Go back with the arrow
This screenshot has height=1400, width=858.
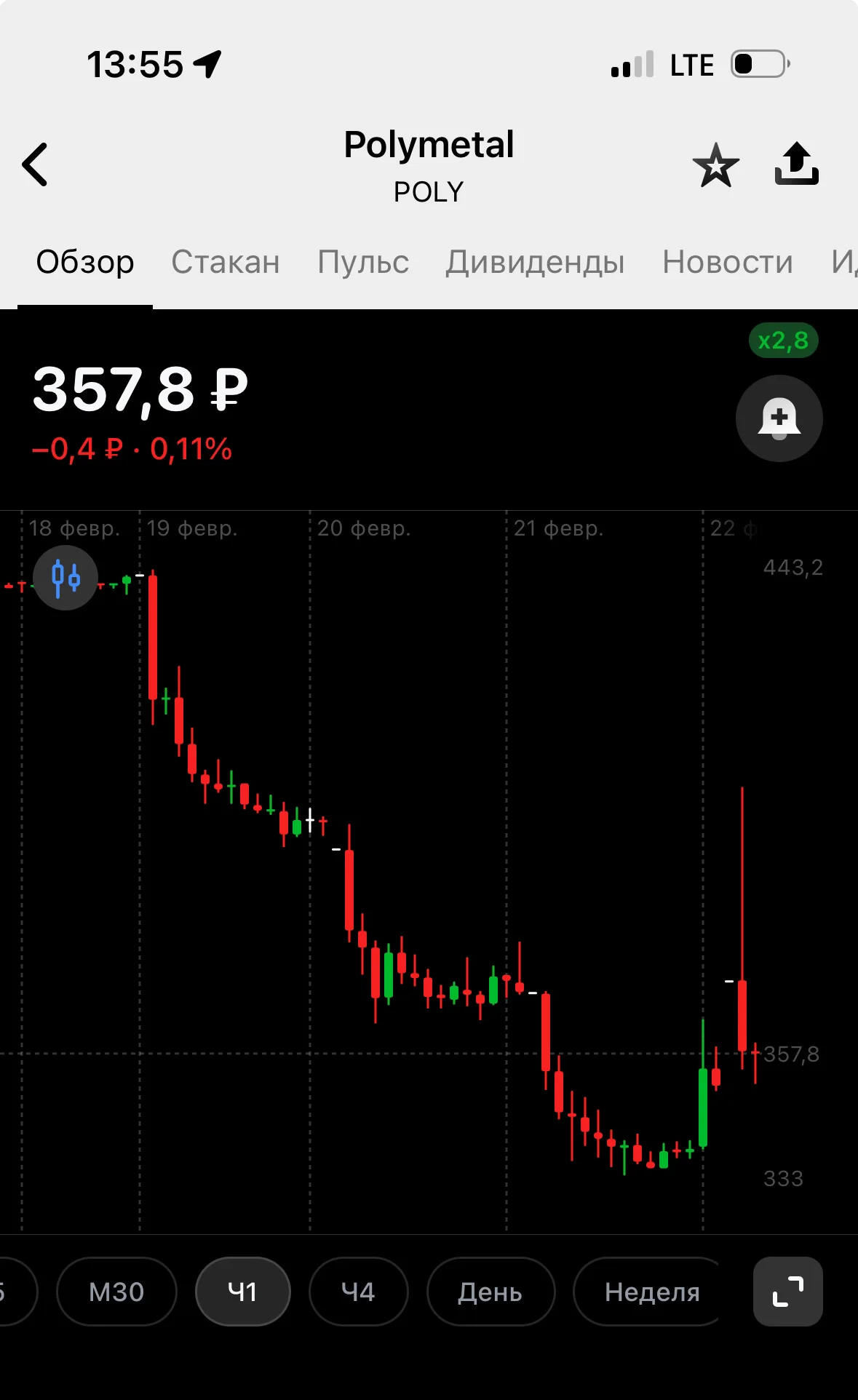pos(35,164)
